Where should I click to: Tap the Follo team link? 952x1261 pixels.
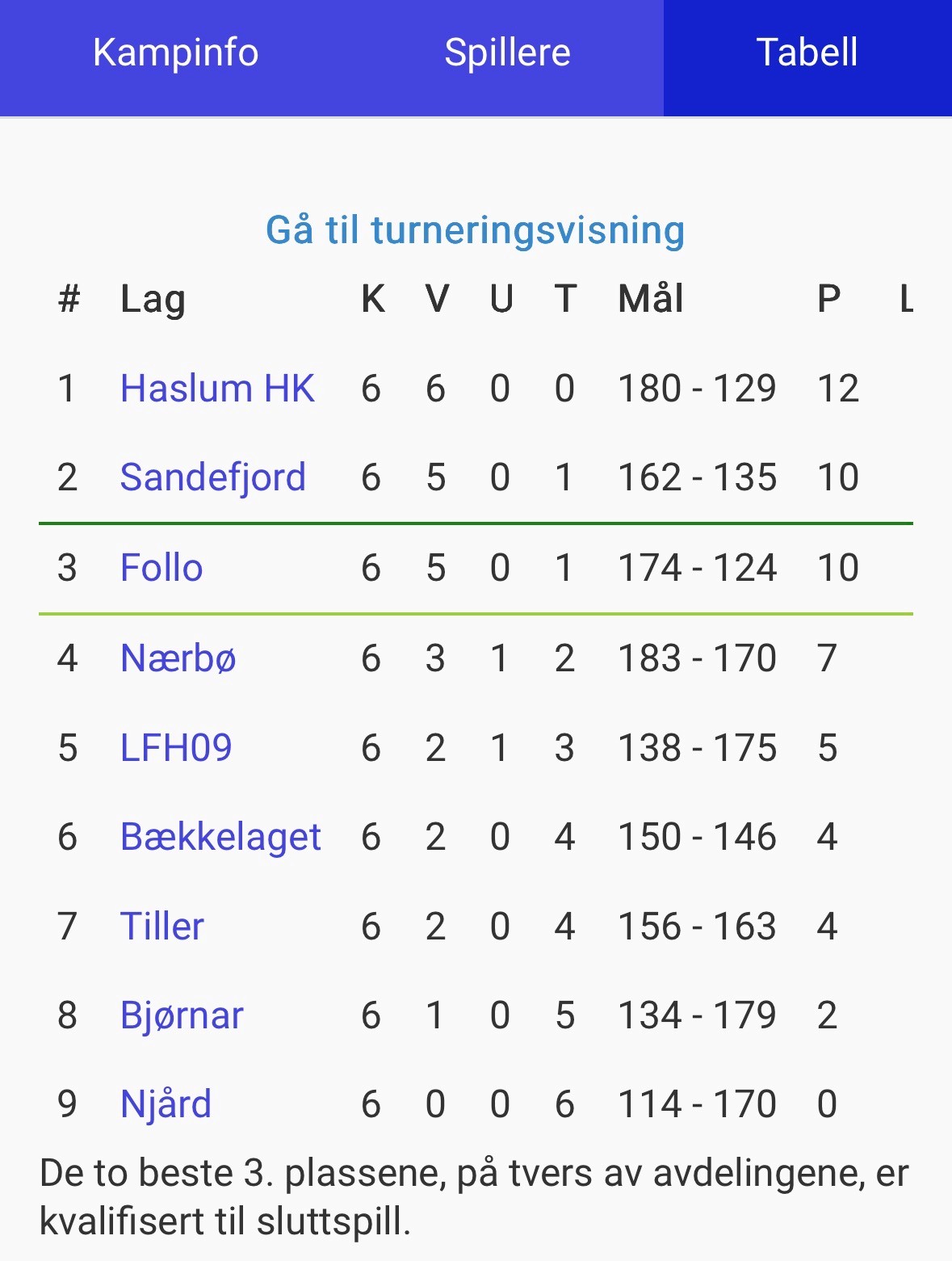point(161,568)
